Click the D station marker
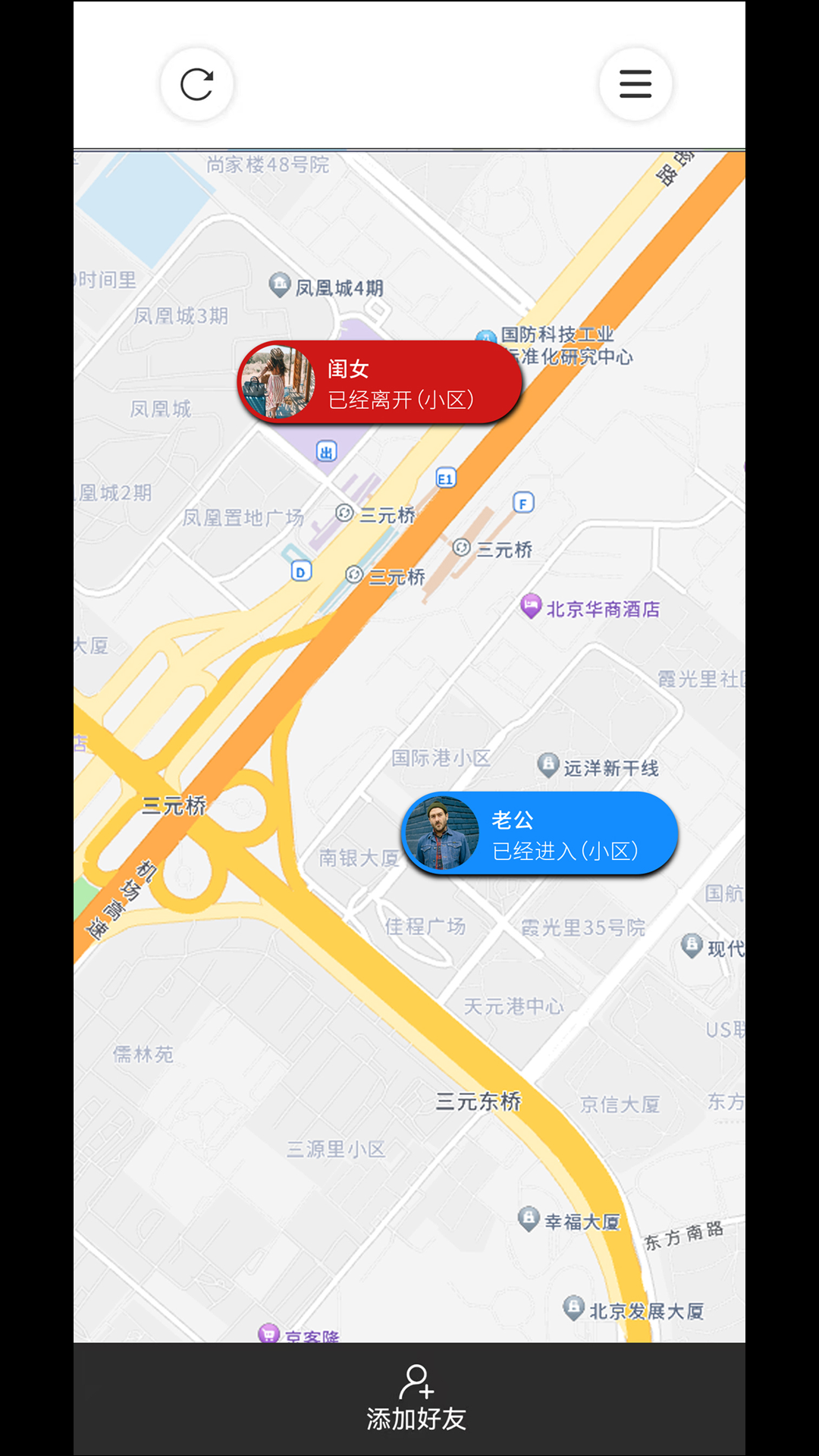The height and width of the screenshot is (1456, 819). tap(299, 571)
